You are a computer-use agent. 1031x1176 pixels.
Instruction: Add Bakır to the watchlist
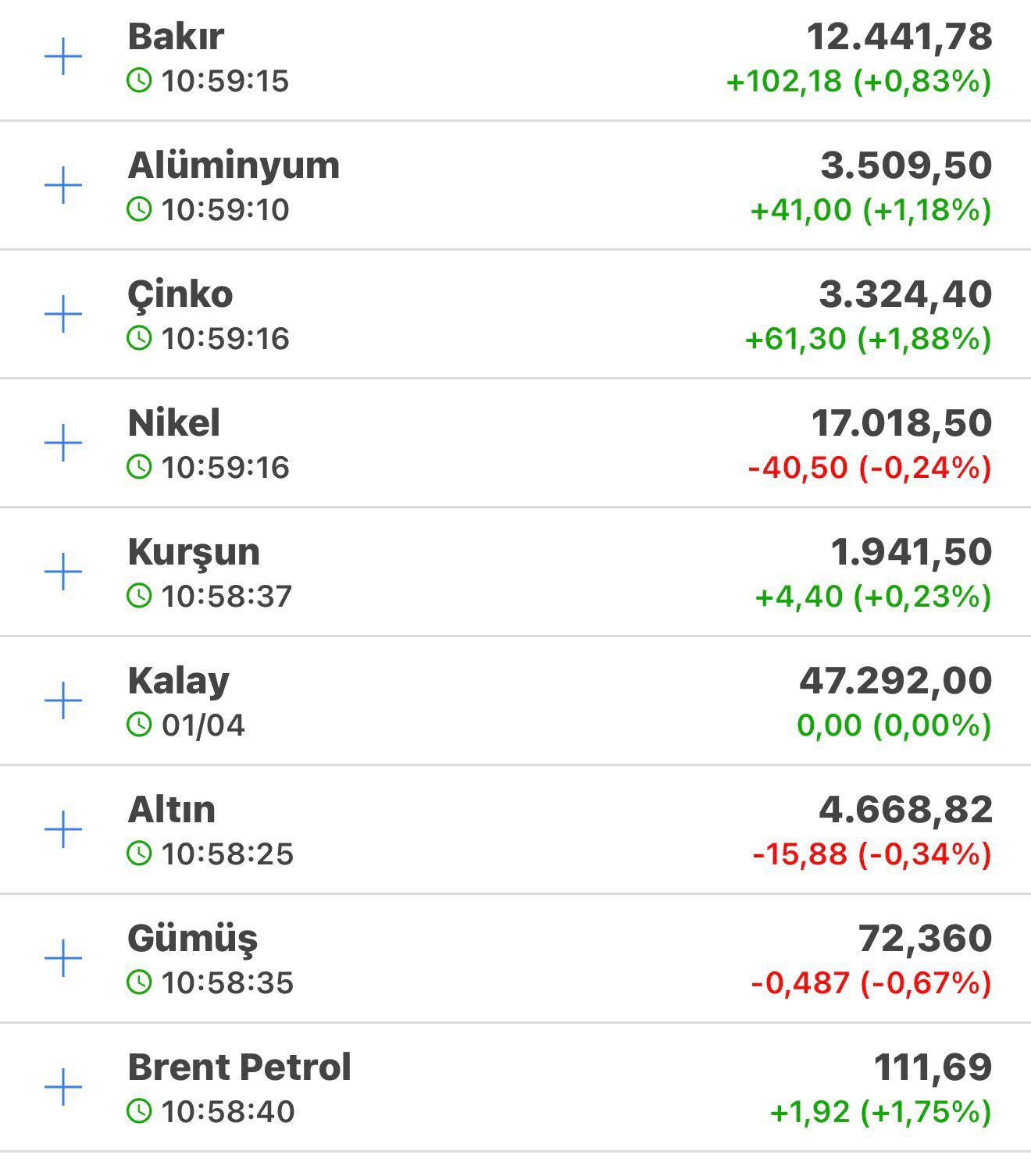[63, 58]
